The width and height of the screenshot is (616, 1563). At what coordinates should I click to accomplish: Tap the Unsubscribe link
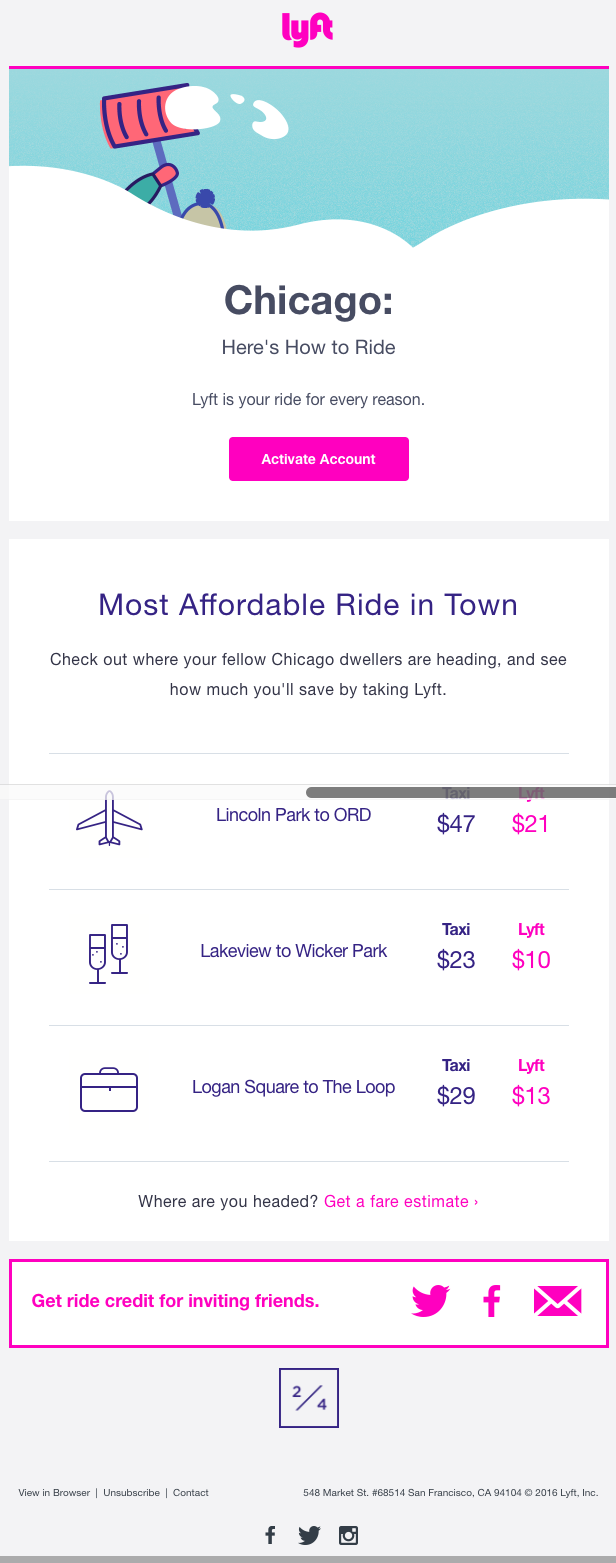point(131,1493)
